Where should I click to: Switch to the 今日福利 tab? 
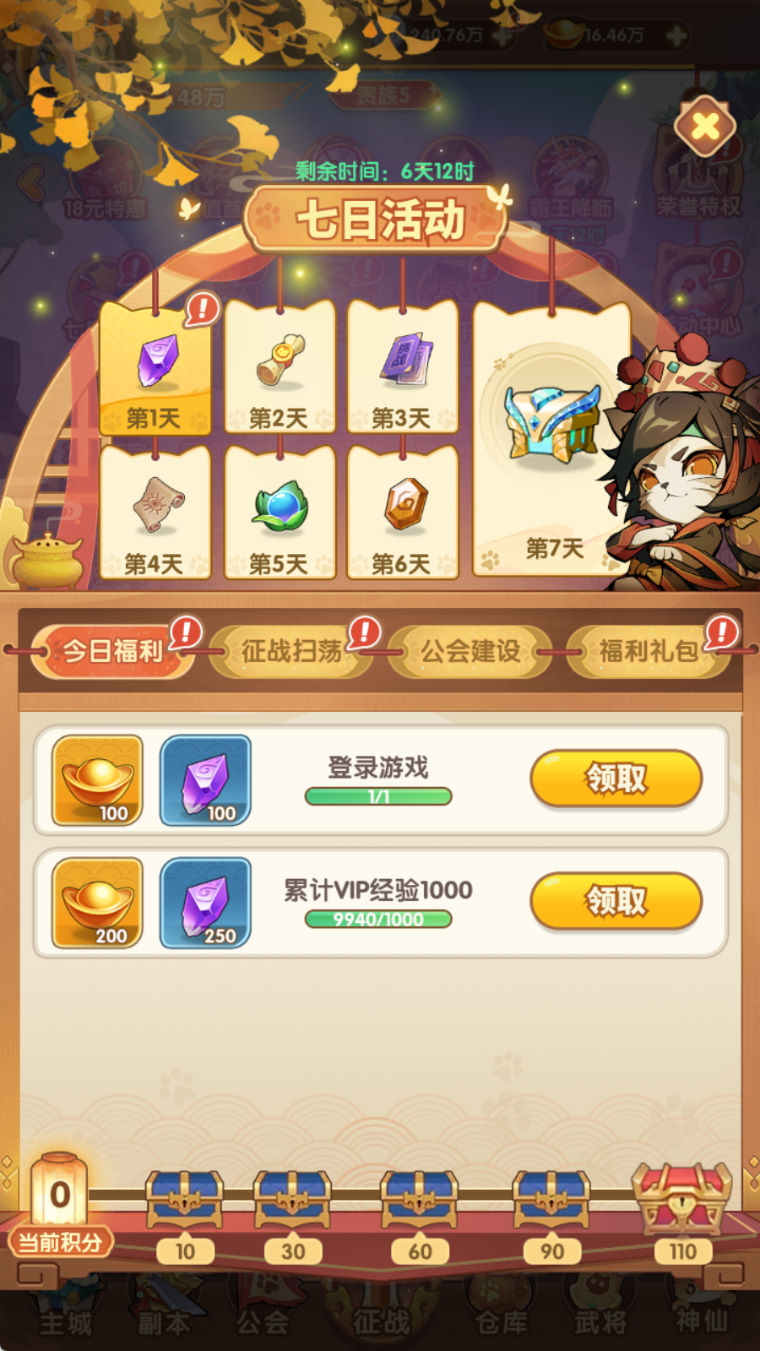pos(112,652)
